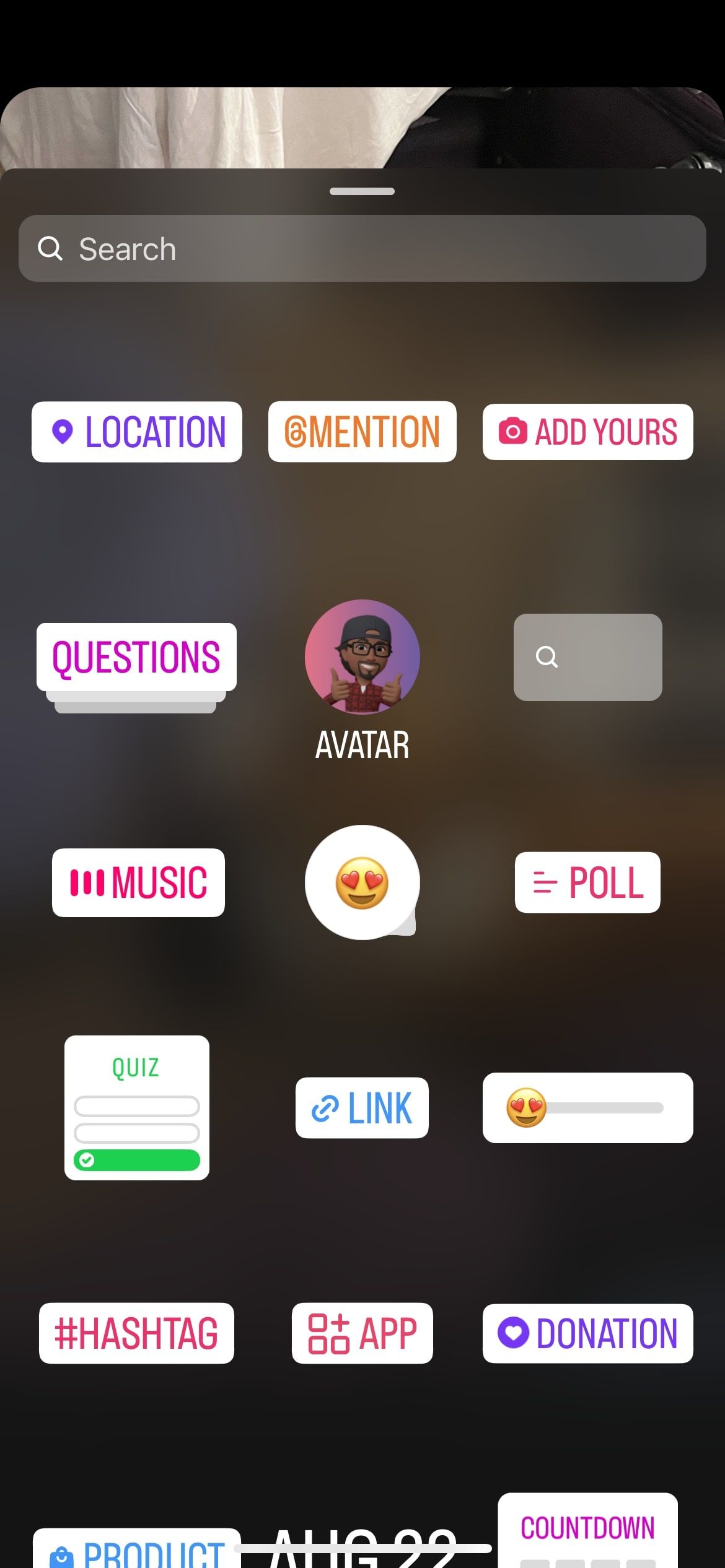The height and width of the screenshot is (1568, 725).
Task: Select the emoji slider sticker
Action: click(x=587, y=1108)
